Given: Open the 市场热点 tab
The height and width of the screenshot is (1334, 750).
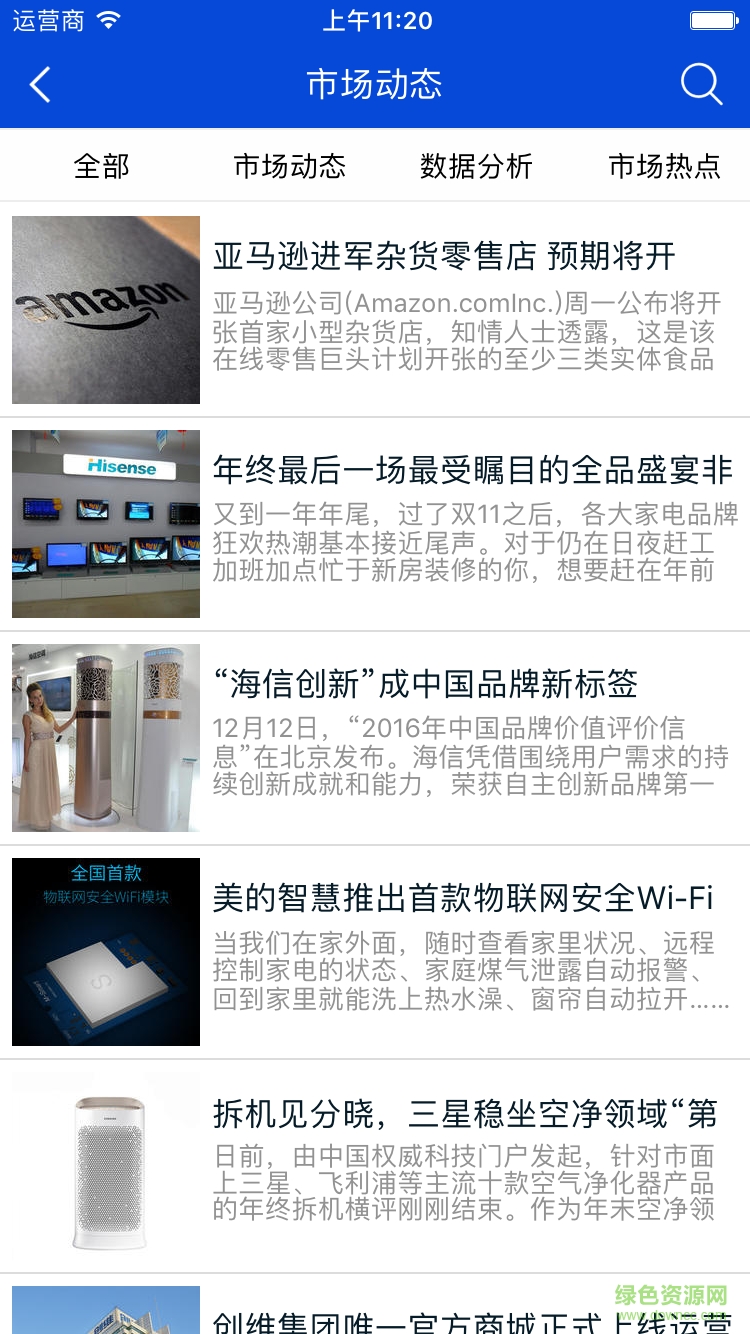Looking at the screenshot, I should tap(664, 166).
